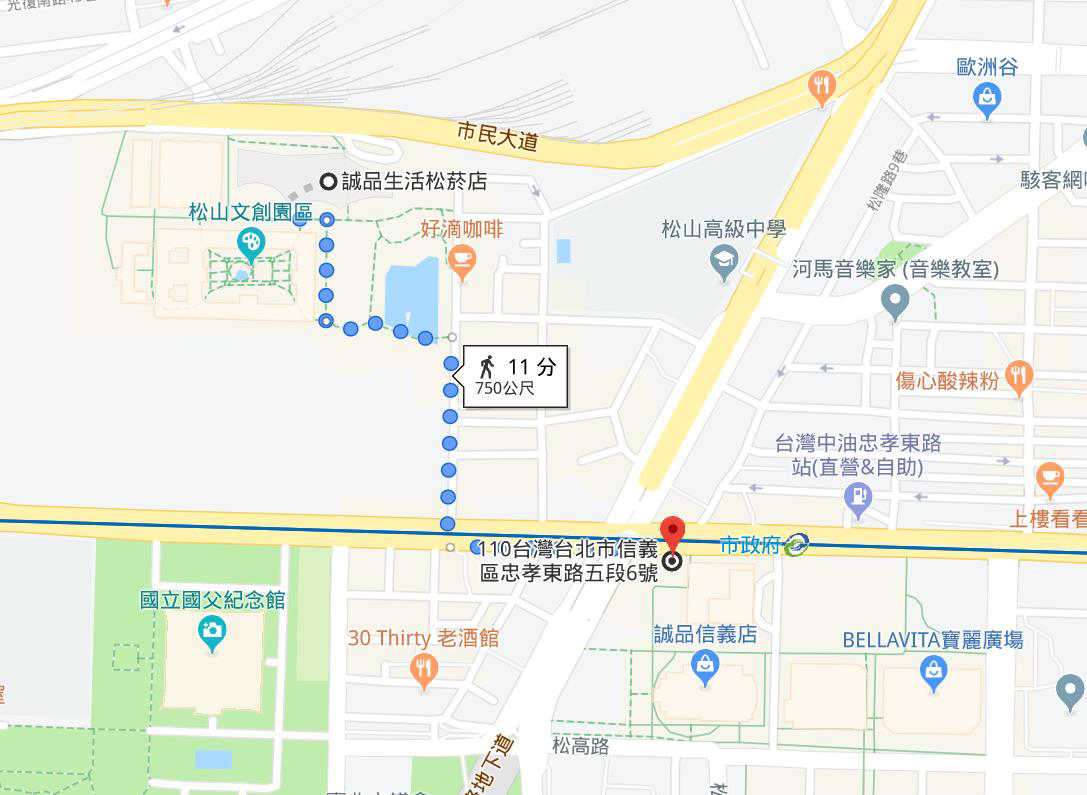Open the 市政府 metro station icon
Image resolution: width=1087 pixels, height=795 pixels.
[x=797, y=545]
